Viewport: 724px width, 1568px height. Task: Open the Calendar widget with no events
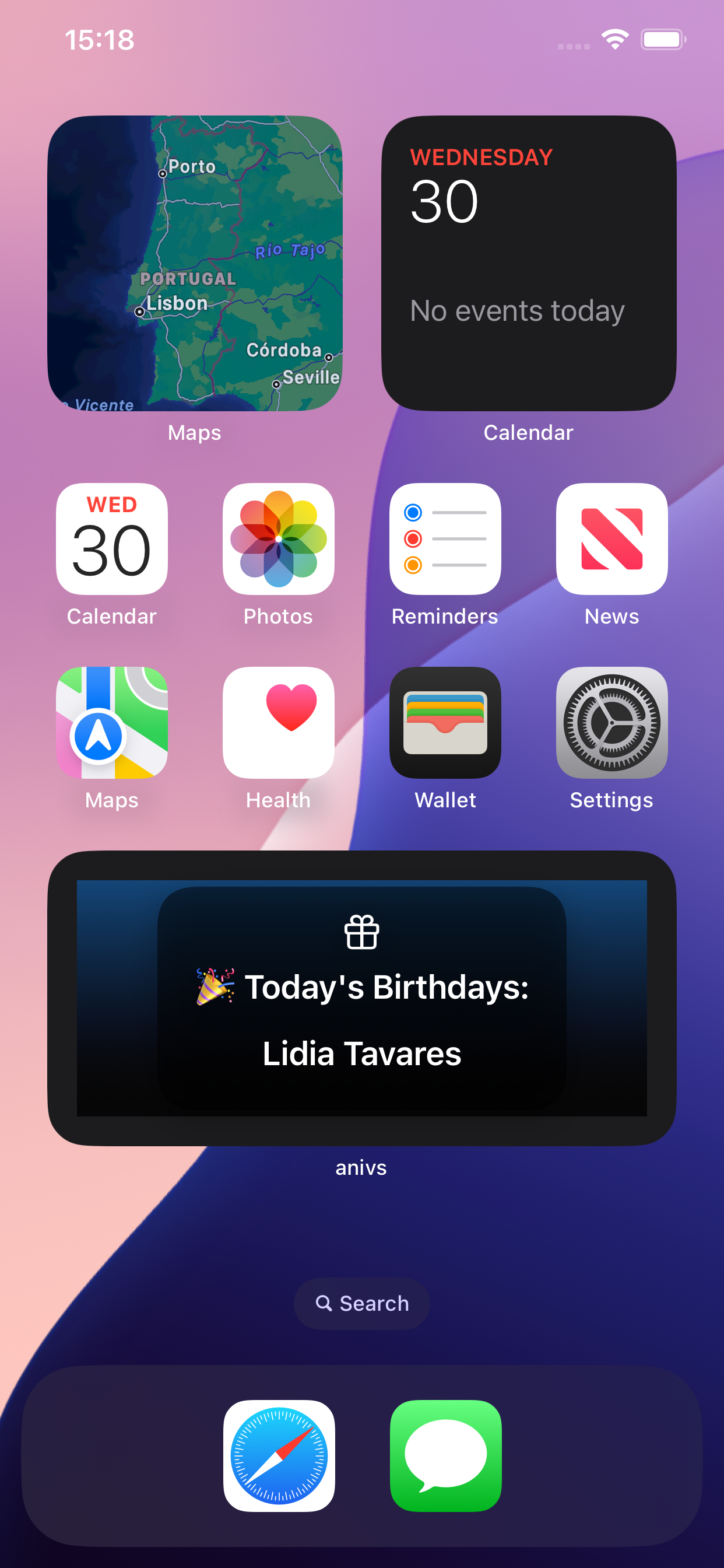528,263
